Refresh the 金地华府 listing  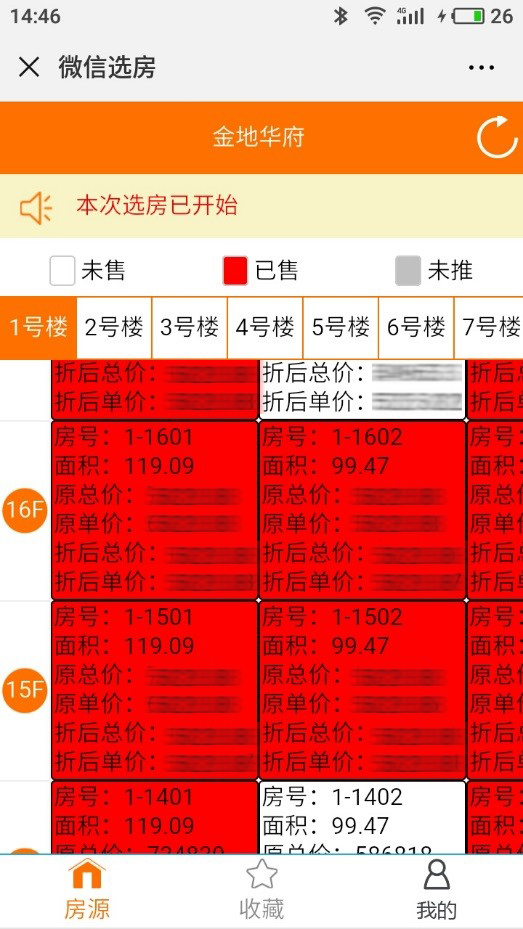point(497,137)
